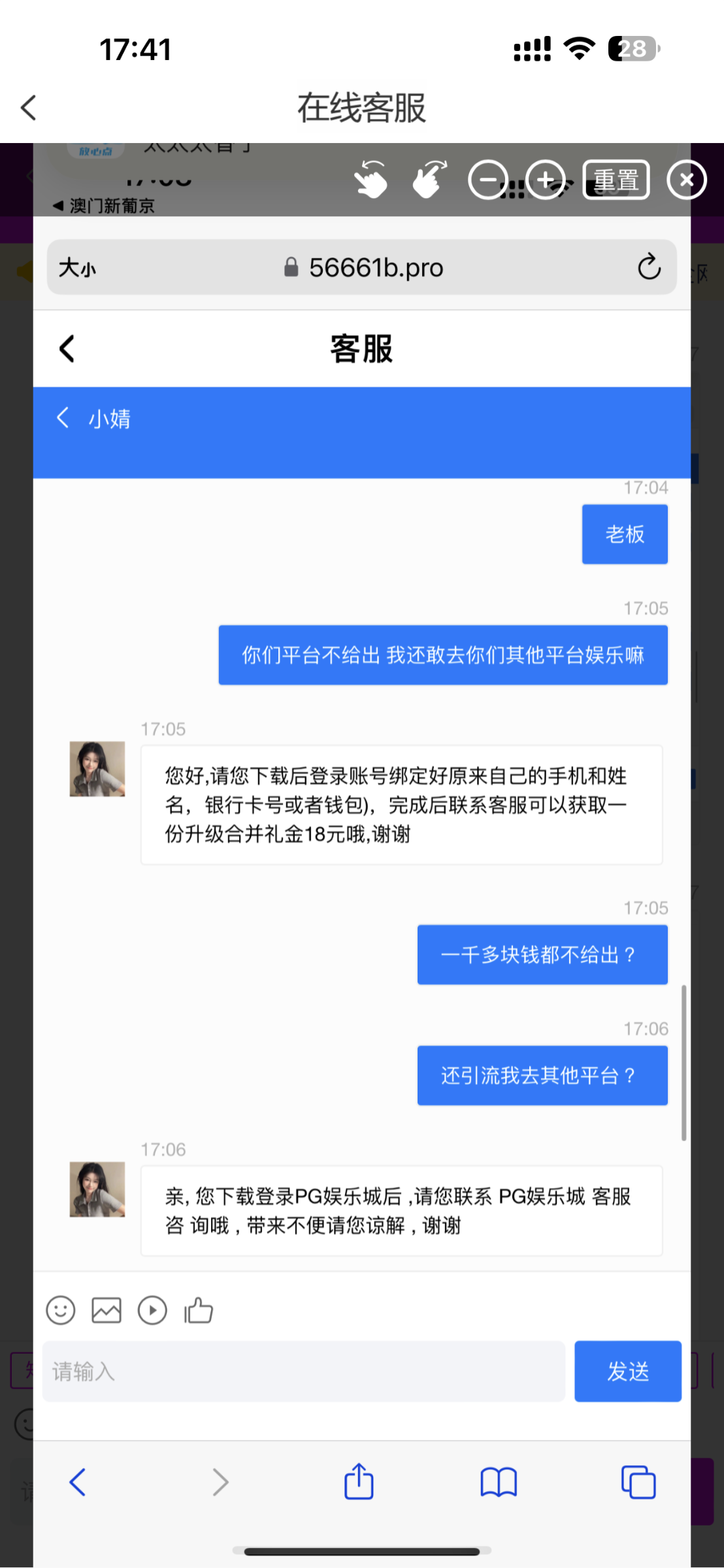Tap the 发送 send button

point(627,1372)
